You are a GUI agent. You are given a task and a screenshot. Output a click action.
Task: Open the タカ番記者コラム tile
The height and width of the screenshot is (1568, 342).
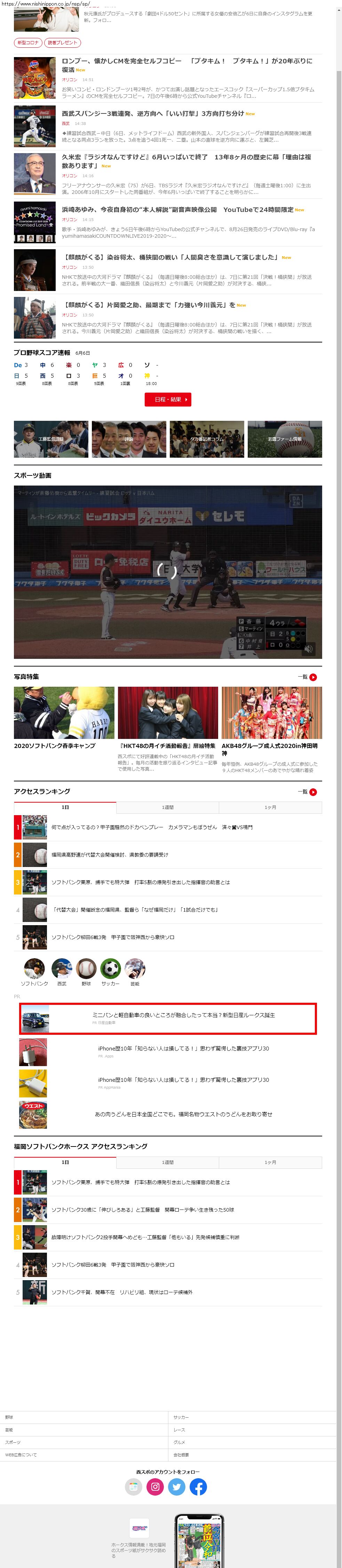(x=207, y=439)
